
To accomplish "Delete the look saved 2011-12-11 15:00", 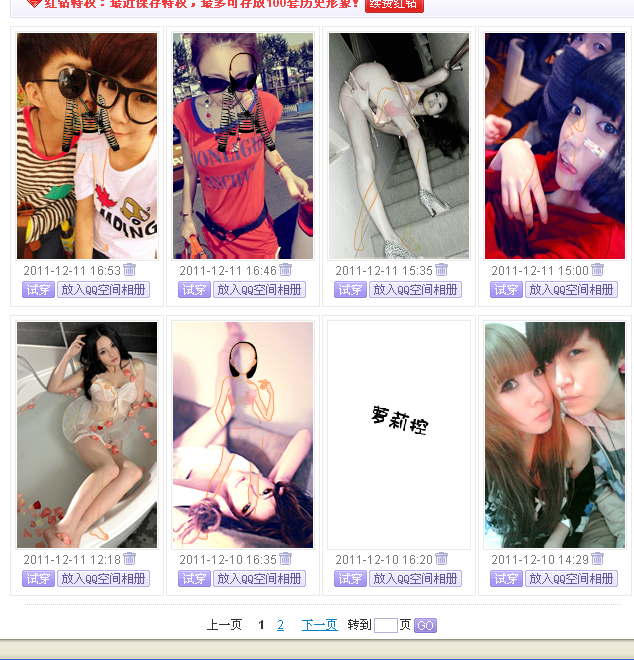I will click(x=597, y=270).
